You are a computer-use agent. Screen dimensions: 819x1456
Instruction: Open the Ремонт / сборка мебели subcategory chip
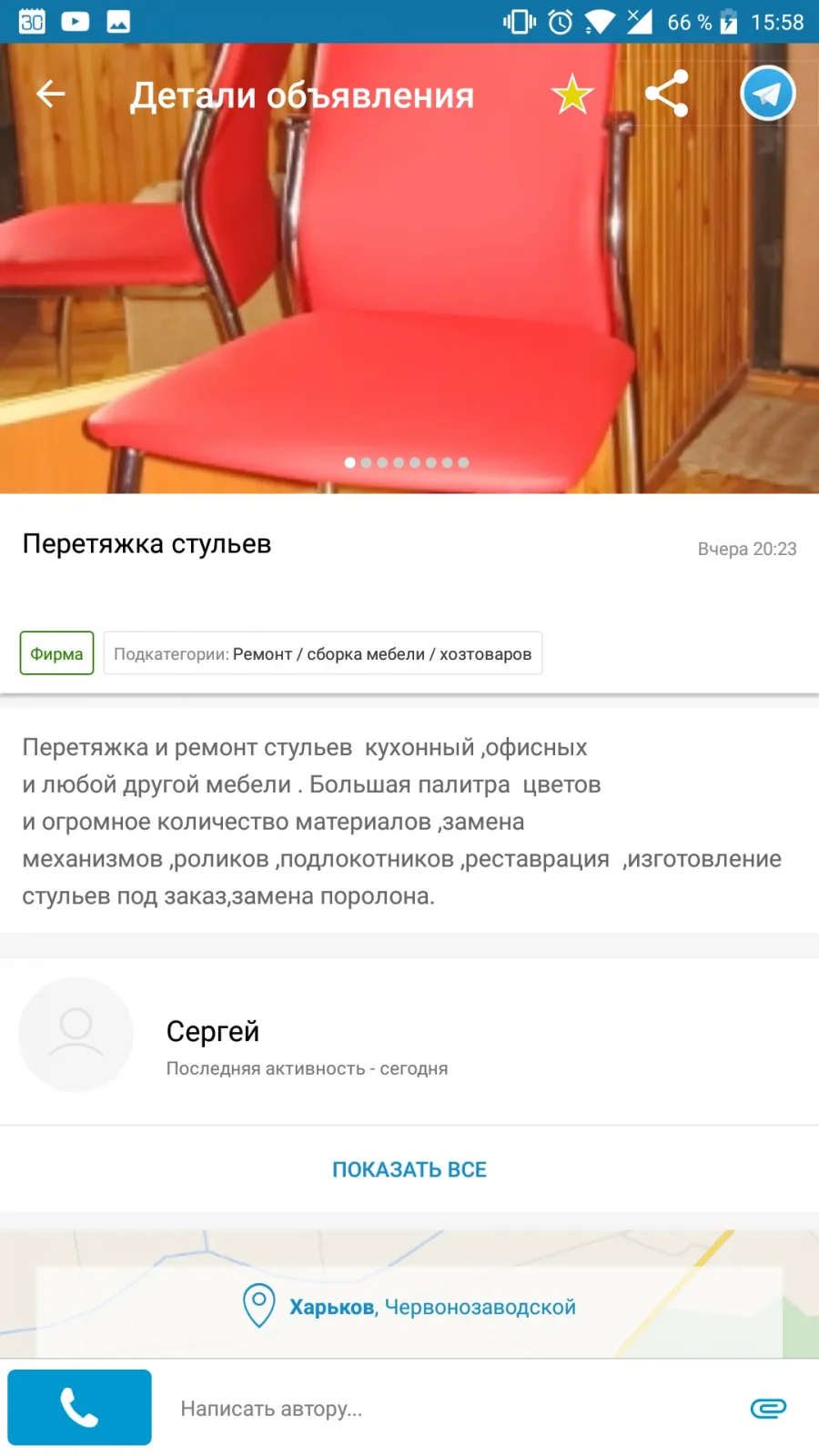point(323,653)
